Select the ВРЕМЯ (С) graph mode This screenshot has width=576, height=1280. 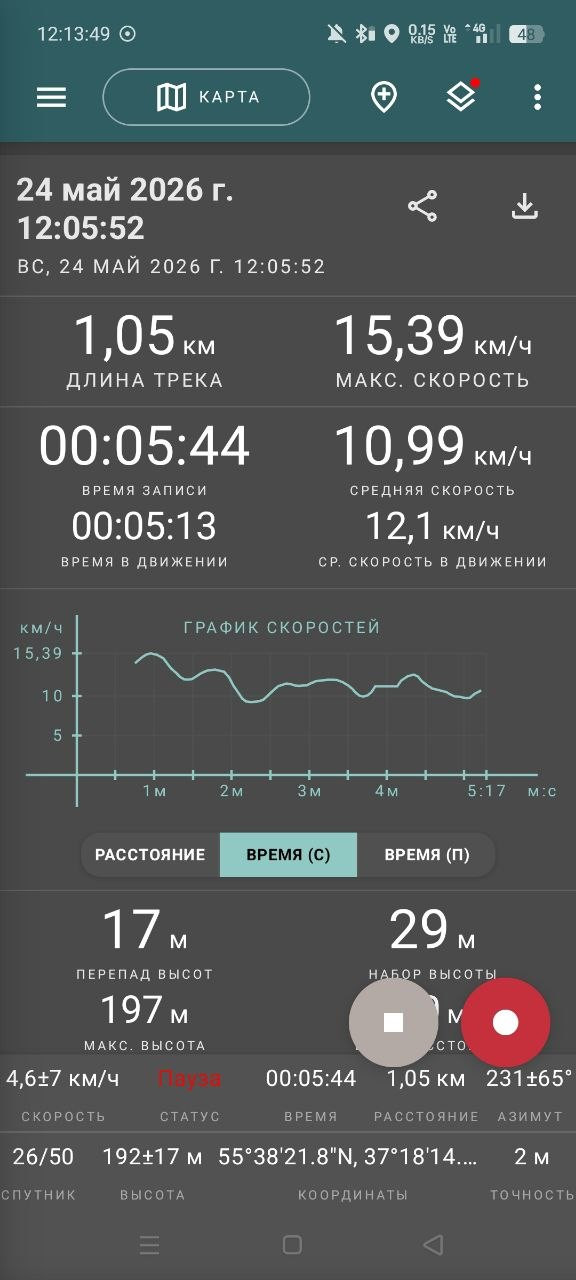[288, 855]
